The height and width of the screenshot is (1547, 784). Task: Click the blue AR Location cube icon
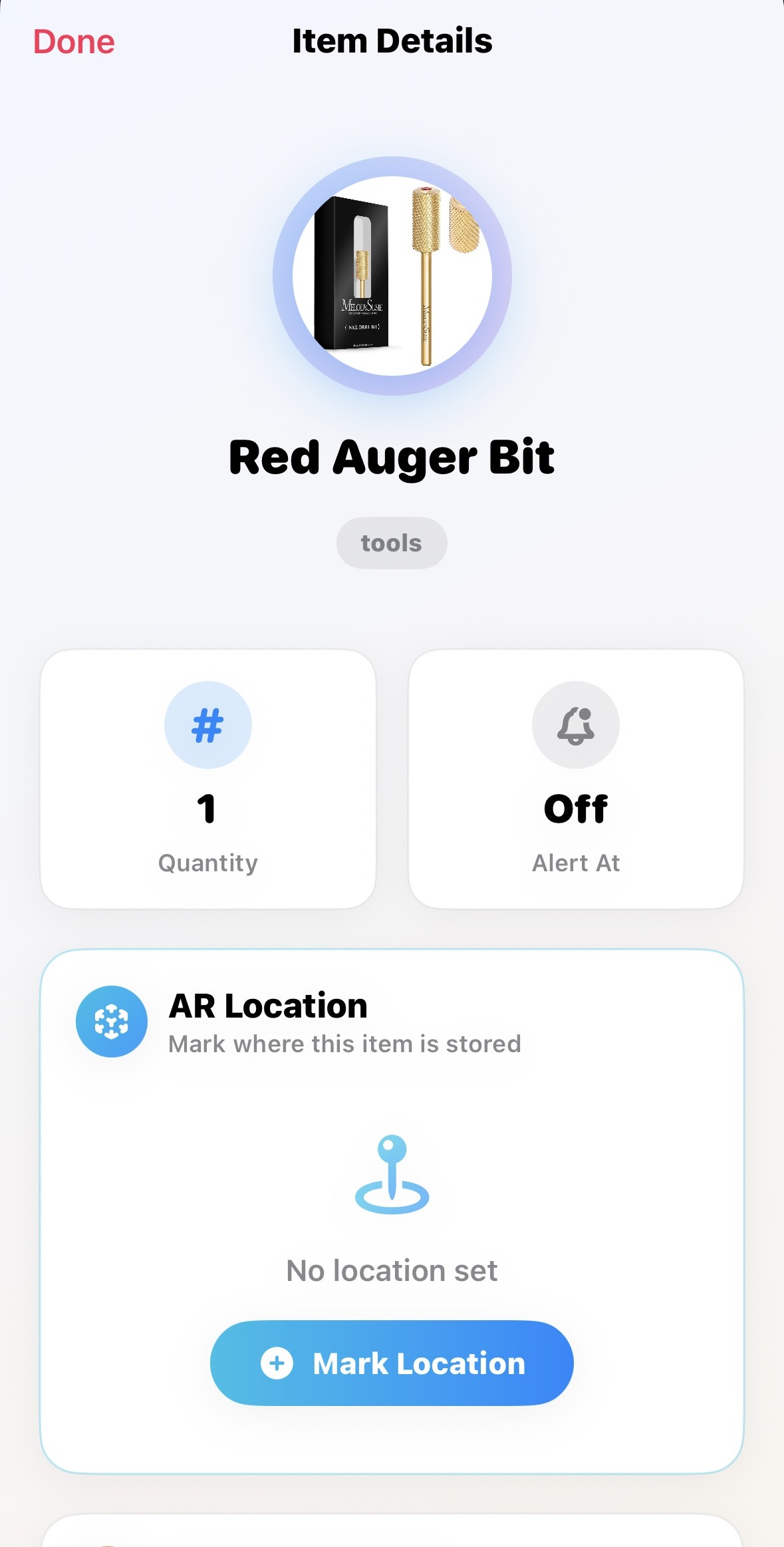[x=112, y=1022]
